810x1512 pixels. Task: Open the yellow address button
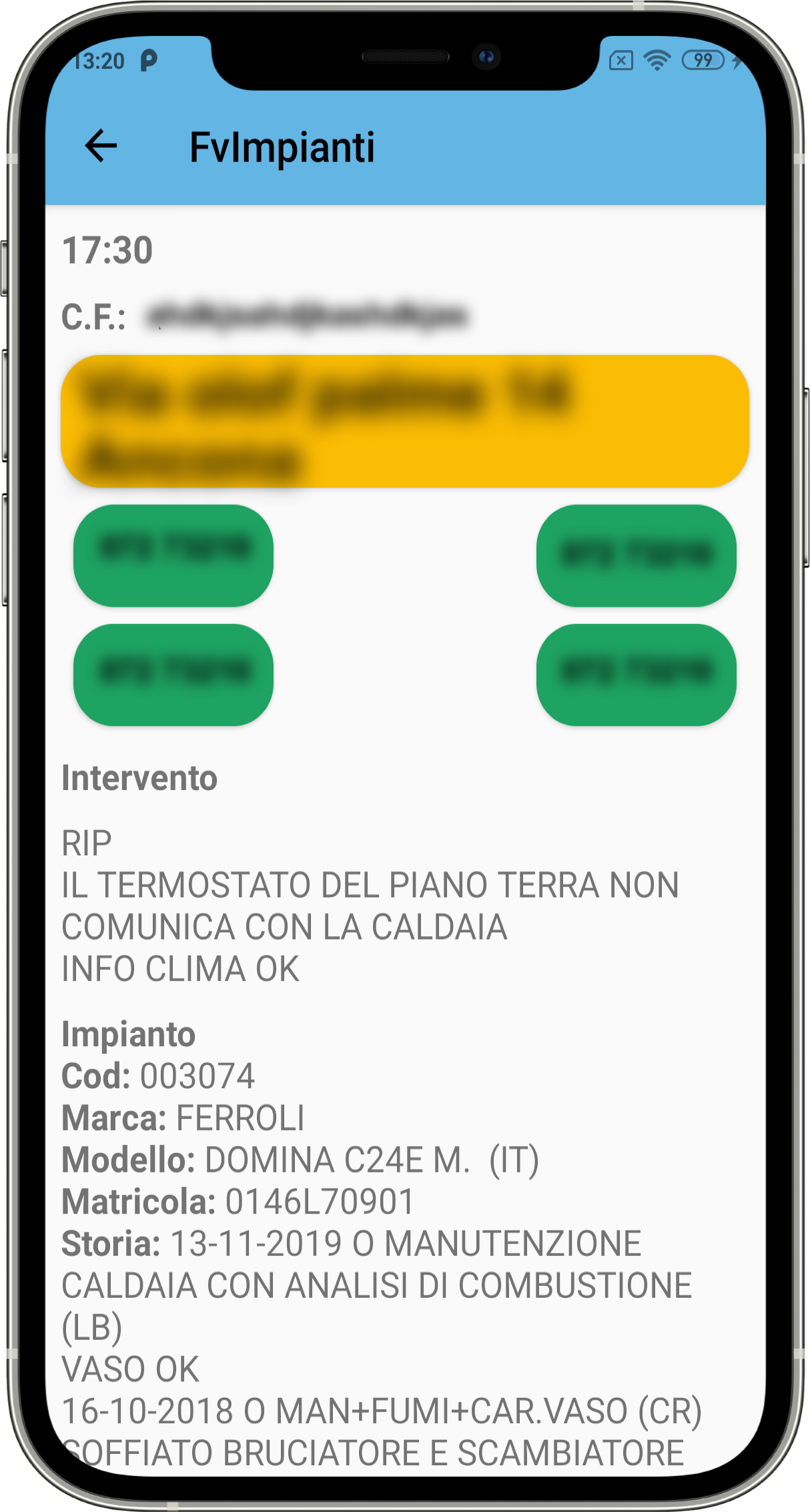pyautogui.click(x=404, y=421)
